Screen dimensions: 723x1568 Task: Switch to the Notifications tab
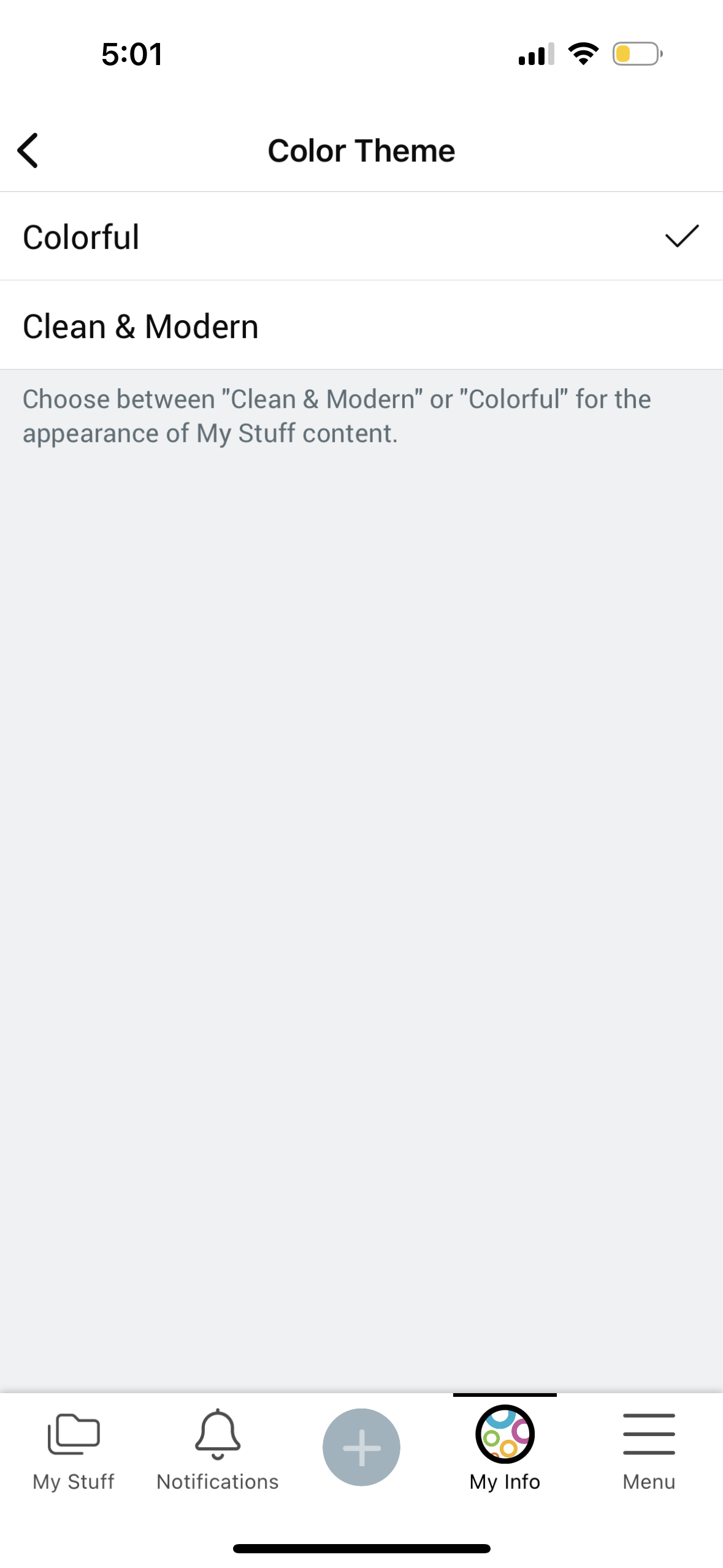pos(218,1451)
